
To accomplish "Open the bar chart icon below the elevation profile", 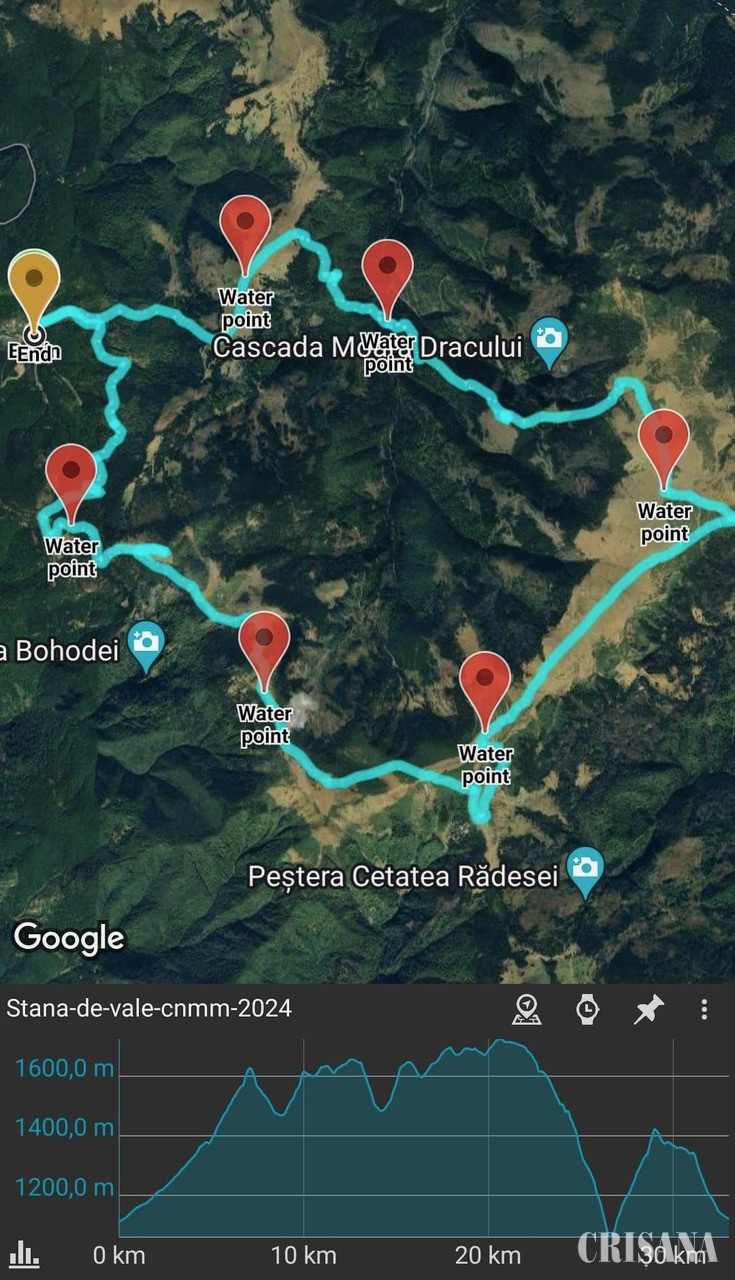I will pos(24,1254).
